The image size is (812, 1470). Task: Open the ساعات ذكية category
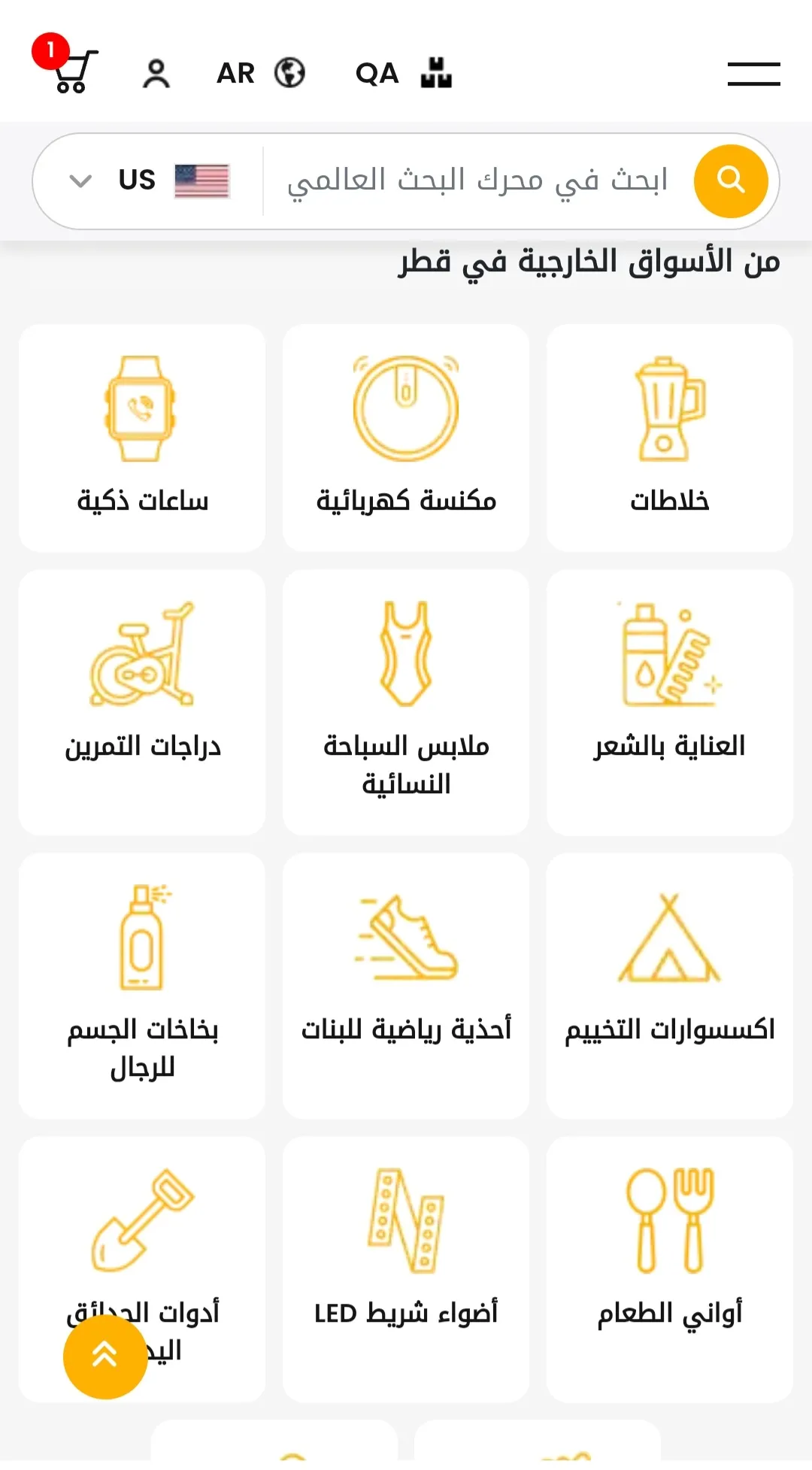(142, 438)
